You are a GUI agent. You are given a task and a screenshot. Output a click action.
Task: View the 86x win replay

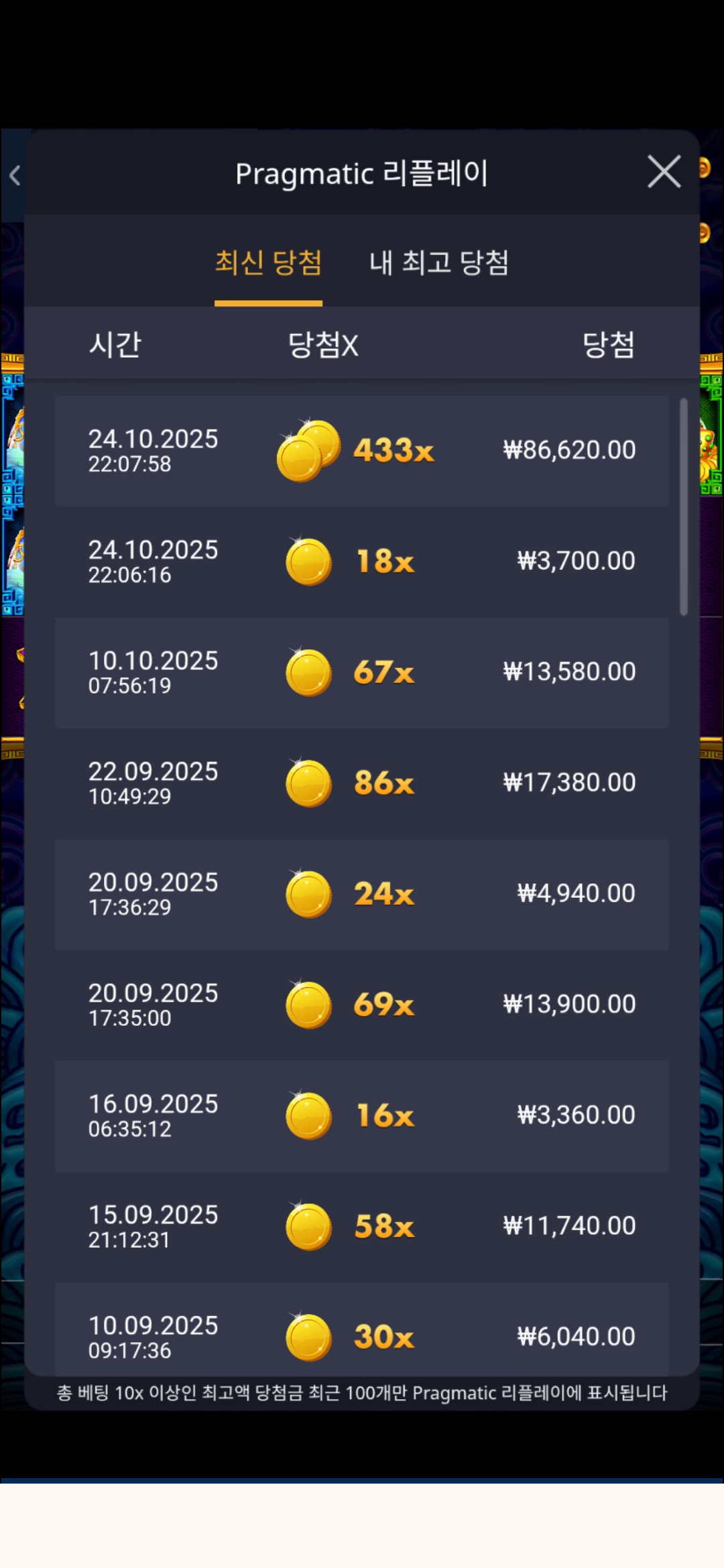point(361,783)
